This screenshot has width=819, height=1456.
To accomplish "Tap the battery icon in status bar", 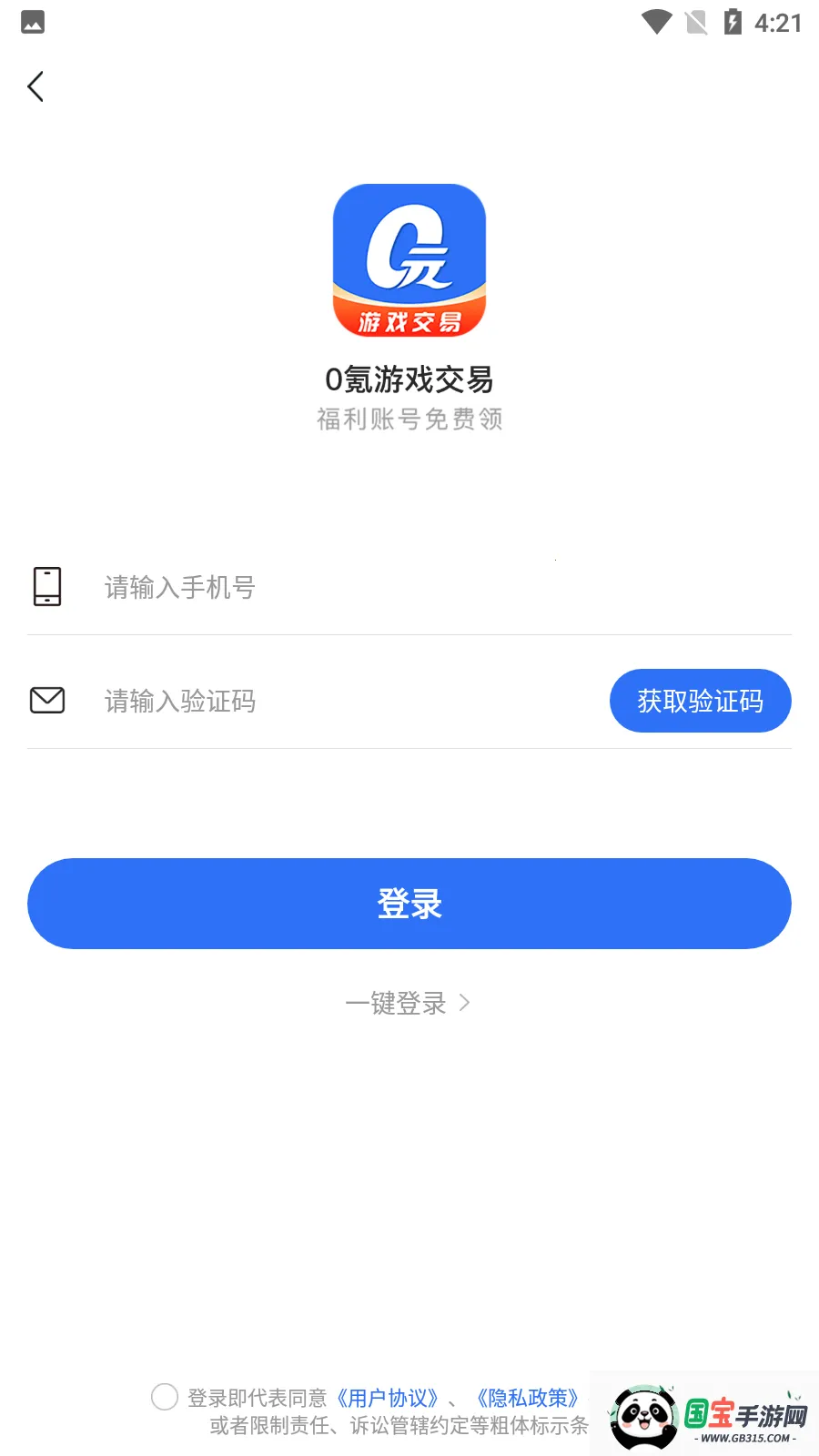I will pos(733,22).
